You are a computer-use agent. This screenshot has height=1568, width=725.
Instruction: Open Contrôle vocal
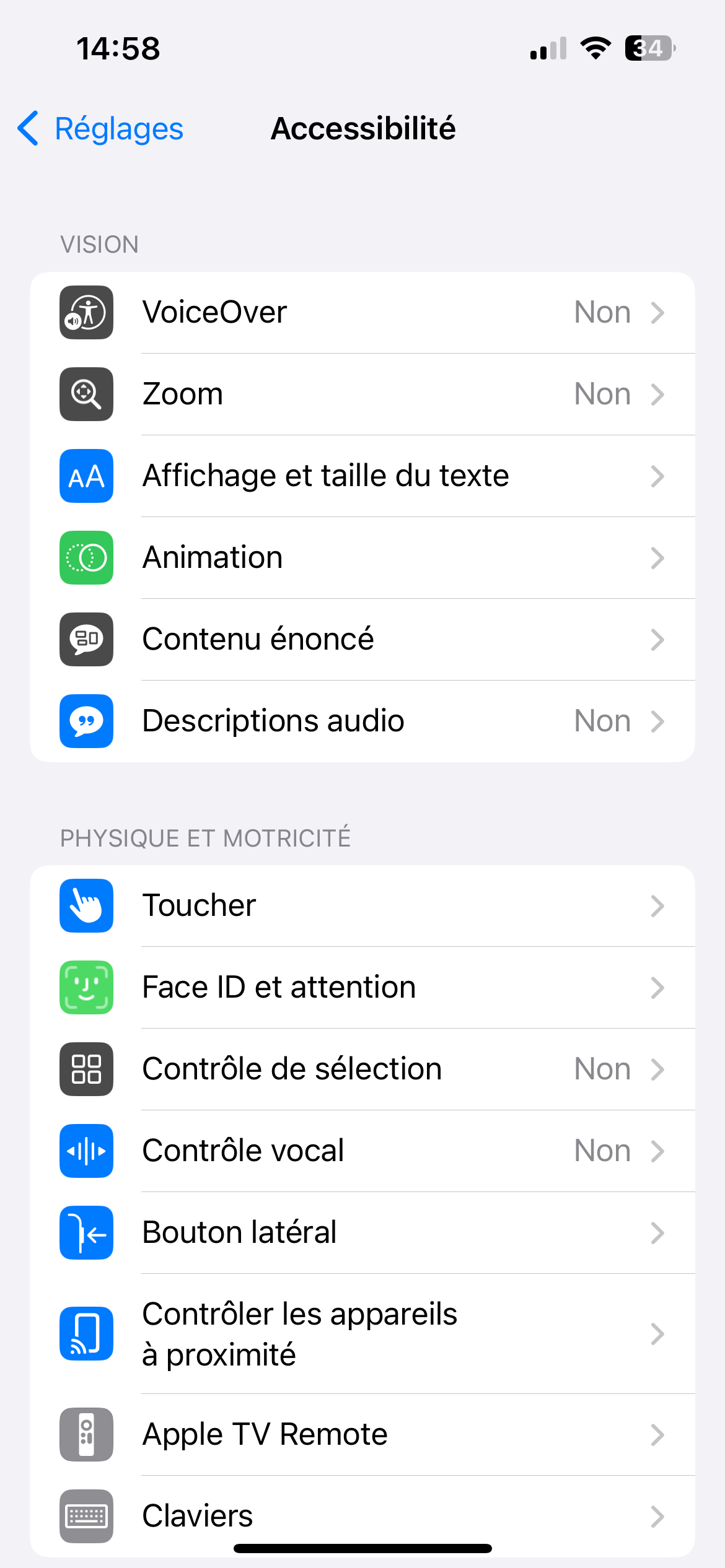click(x=362, y=1151)
